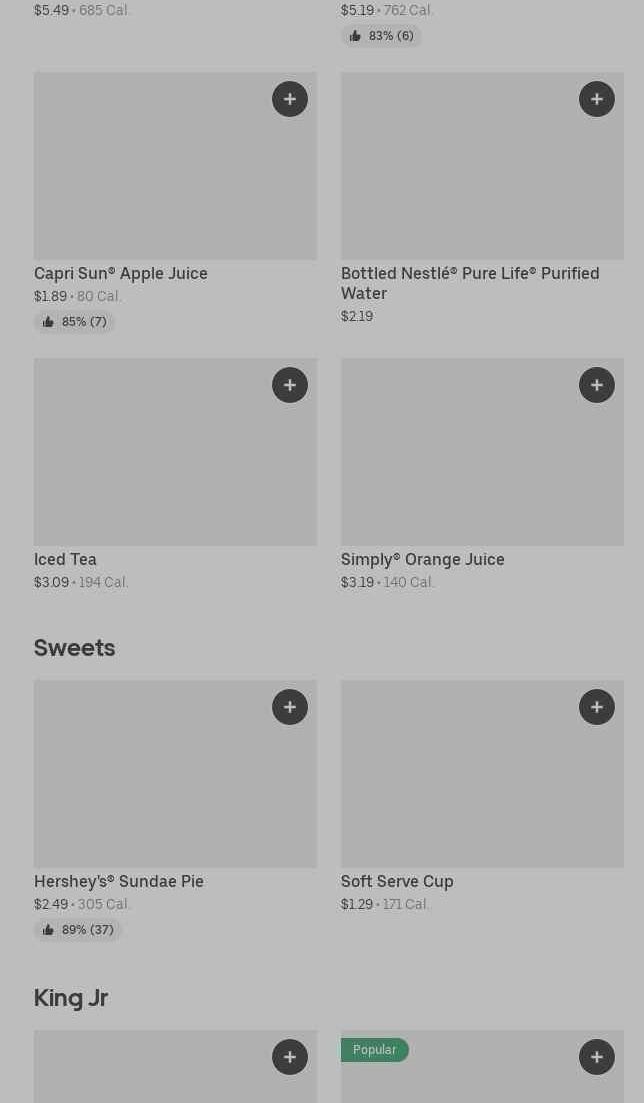Open Bottled Nestlé Pure Life Water details
The image size is (644, 1103).
click(470, 283)
